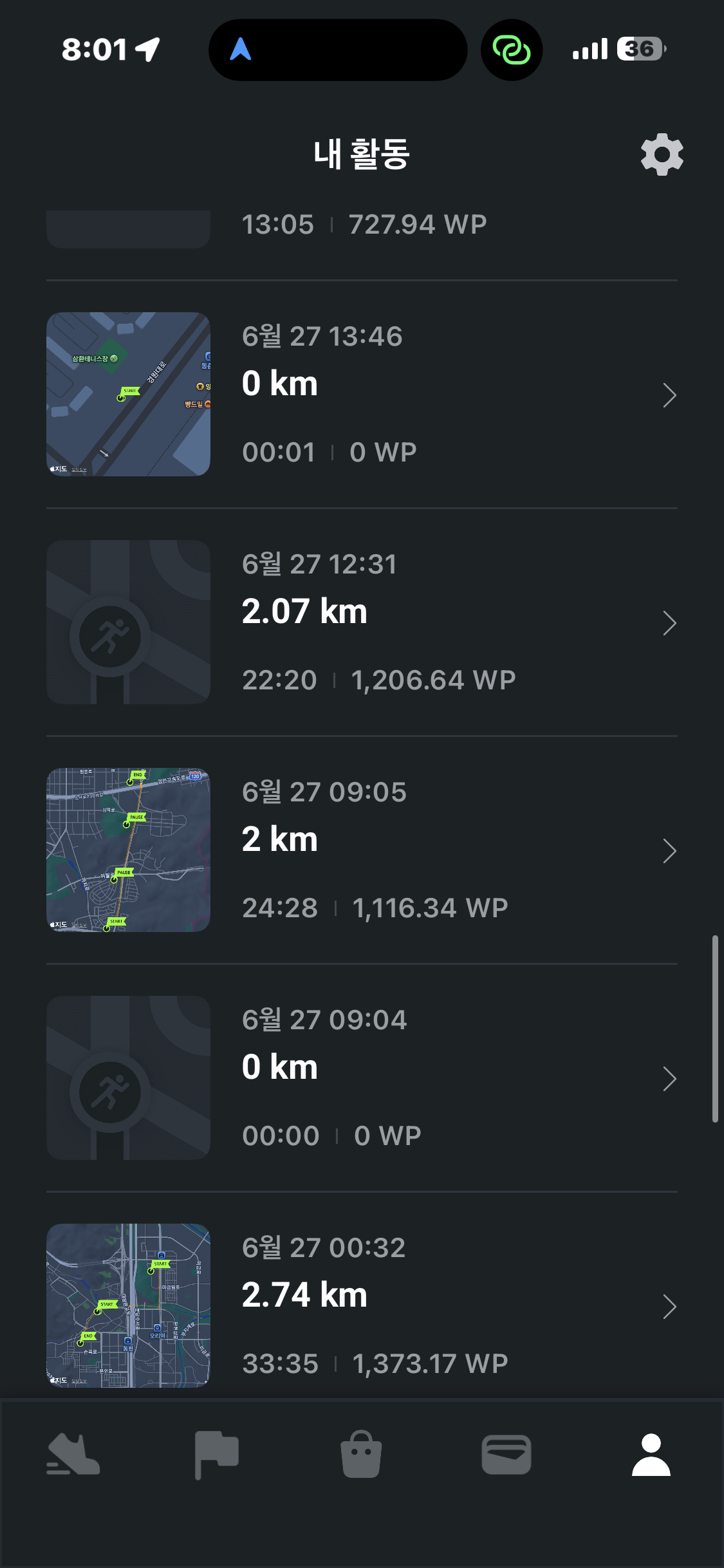Go to the wallet tab
The height and width of the screenshot is (1568, 724).
506,1455
